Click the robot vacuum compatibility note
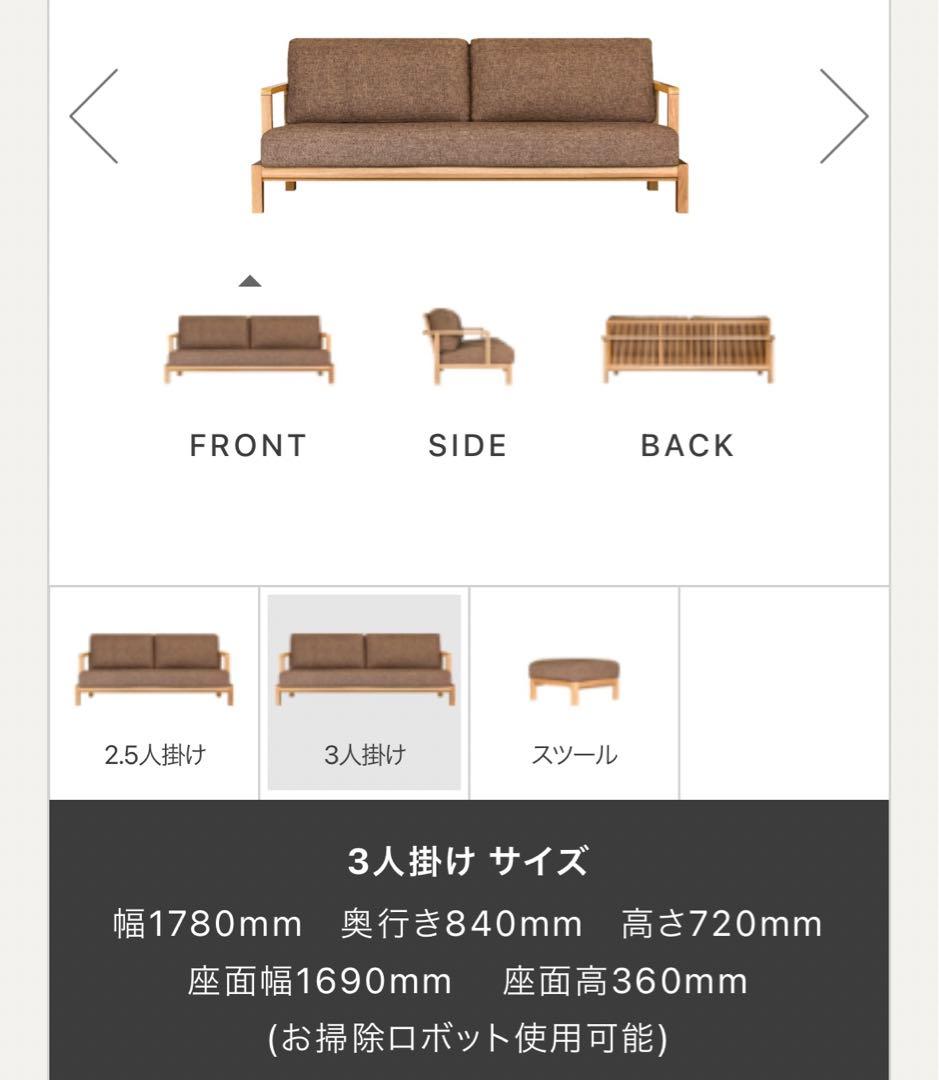 (469, 1040)
